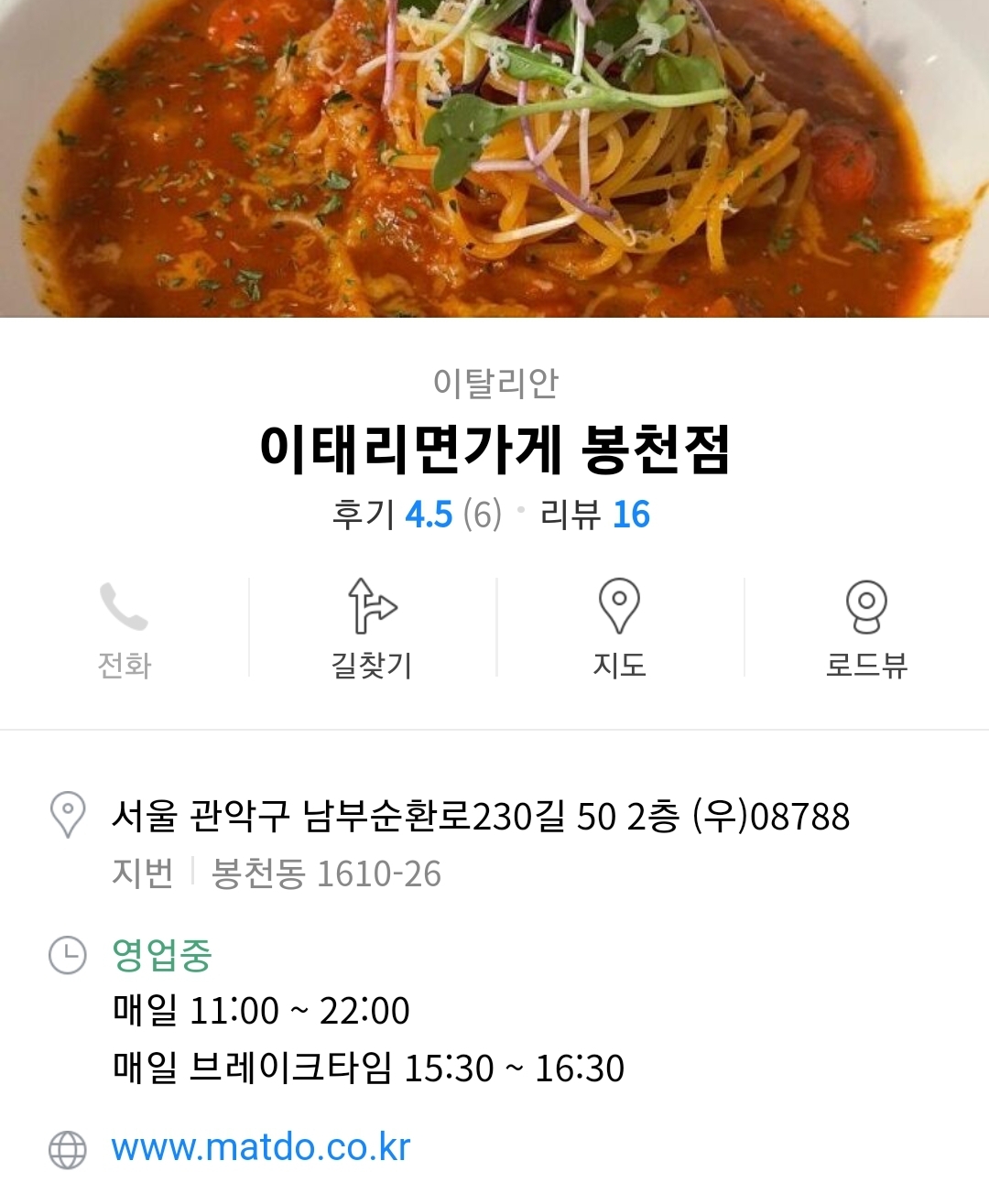Click the map pin icon above 지도 label
This screenshot has height=1204, width=989.
tap(621, 605)
